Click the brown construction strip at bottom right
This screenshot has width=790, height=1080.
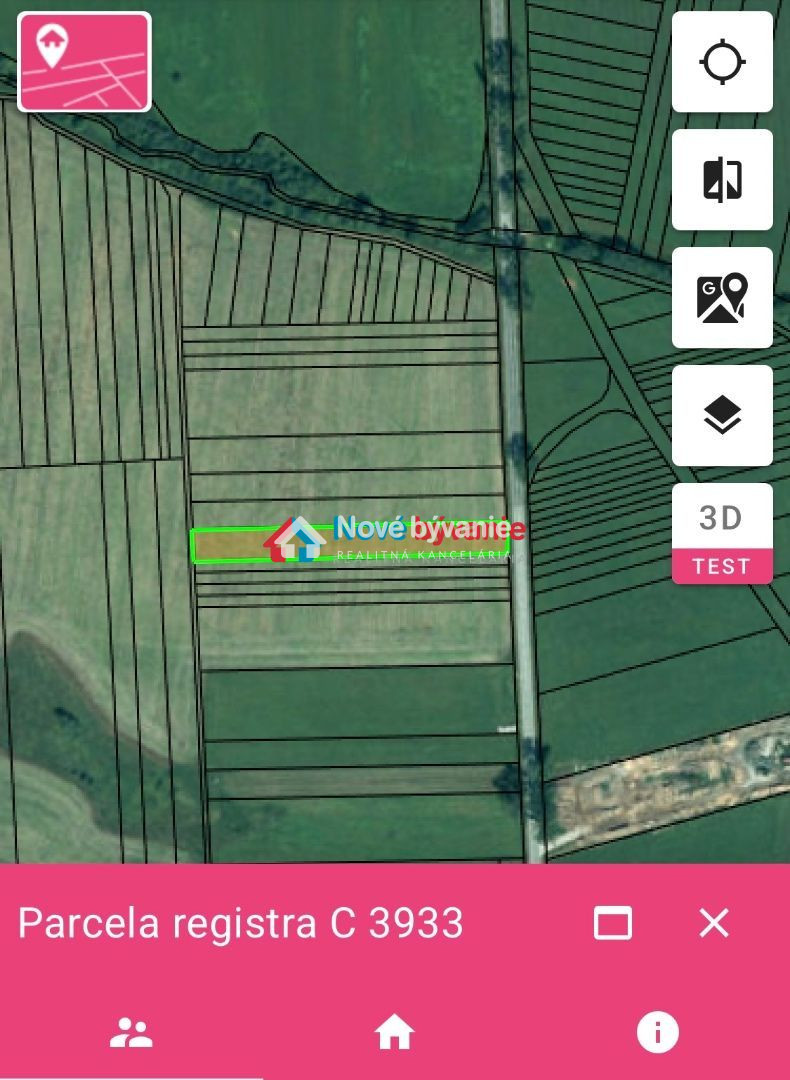pyautogui.click(x=680, y=780)
